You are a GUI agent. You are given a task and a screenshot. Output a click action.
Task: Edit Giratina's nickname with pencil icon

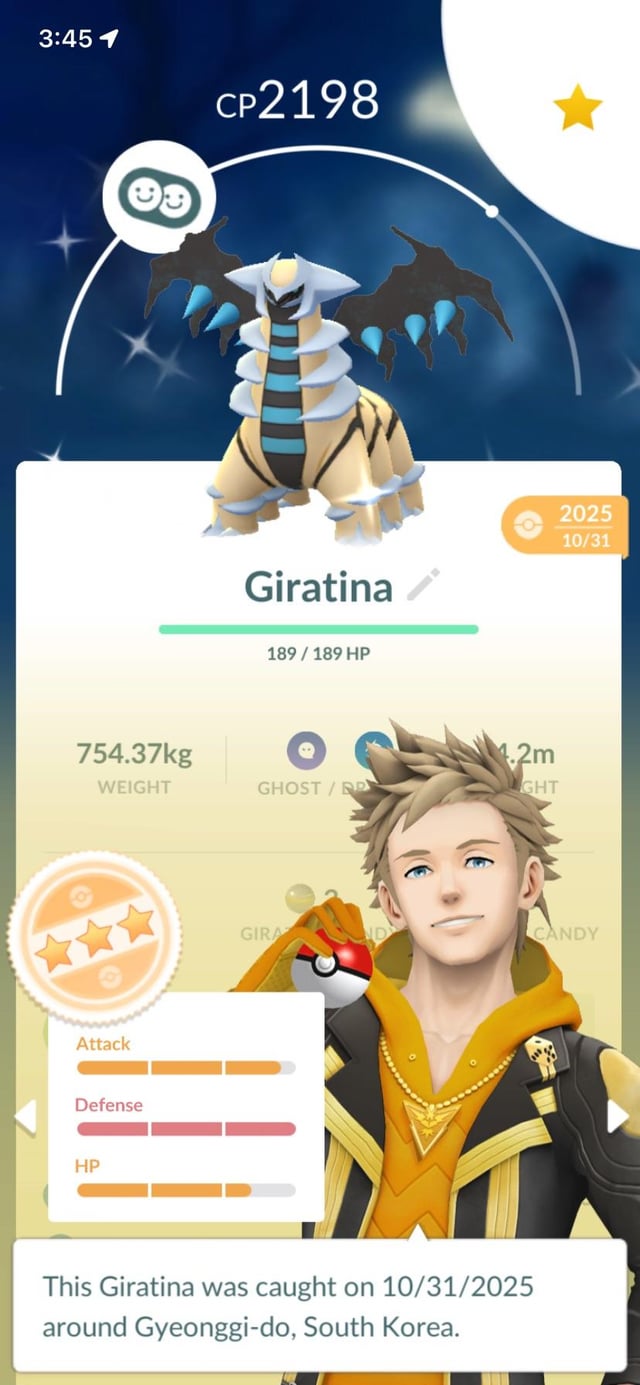click(x=424, y=586)
